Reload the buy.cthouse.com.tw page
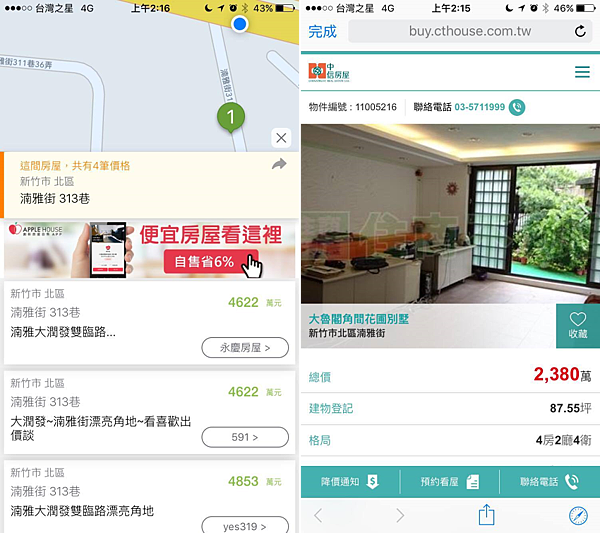The image size is (600, 533). (580, 32)
